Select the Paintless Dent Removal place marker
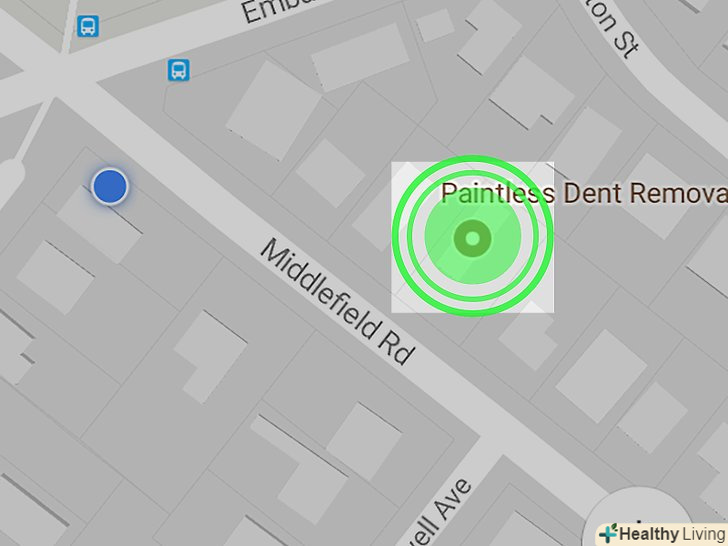This screenshot has height=546, width=728. (472, 239)
